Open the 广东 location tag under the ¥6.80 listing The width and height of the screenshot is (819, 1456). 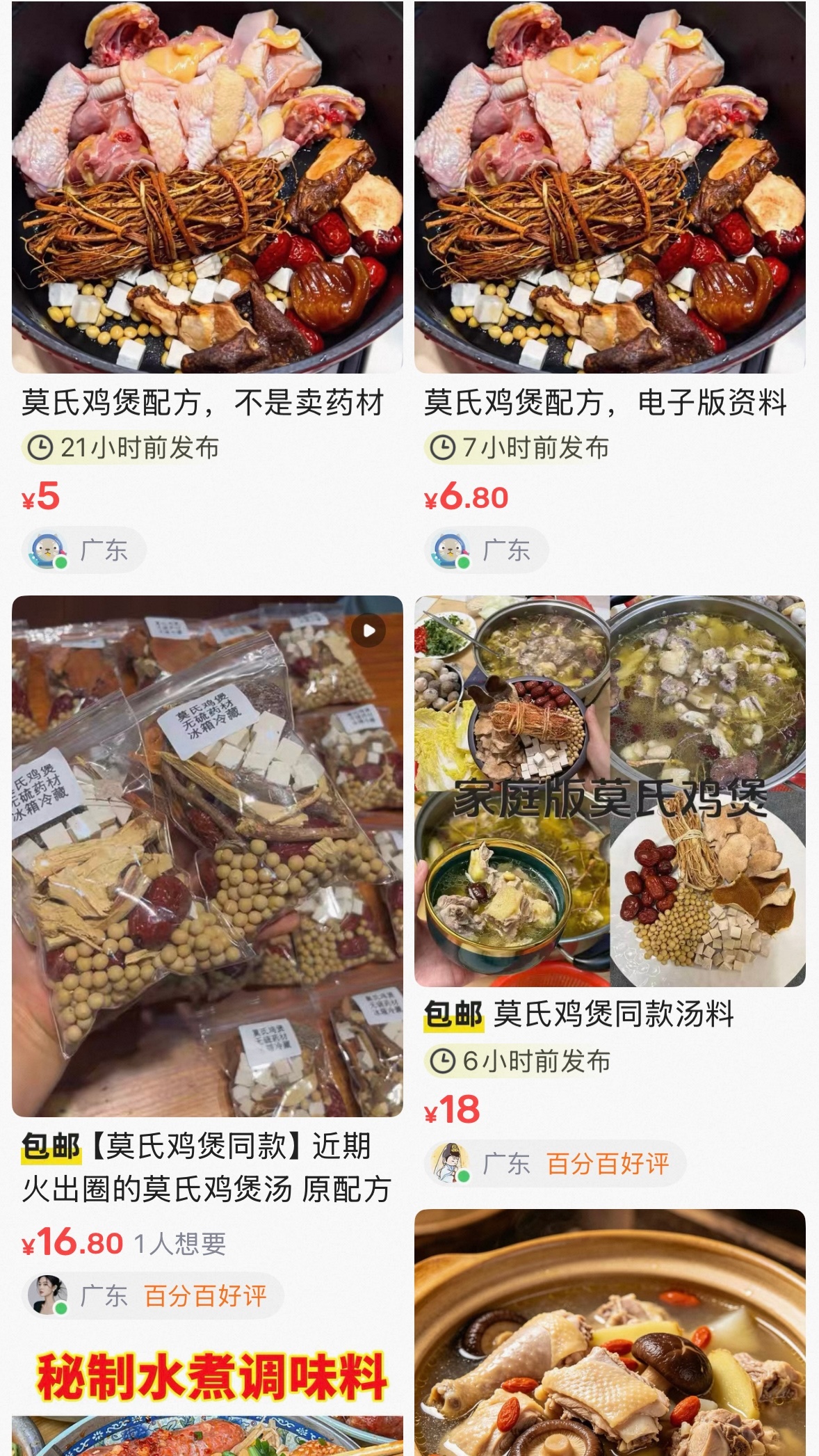[506, 549]
